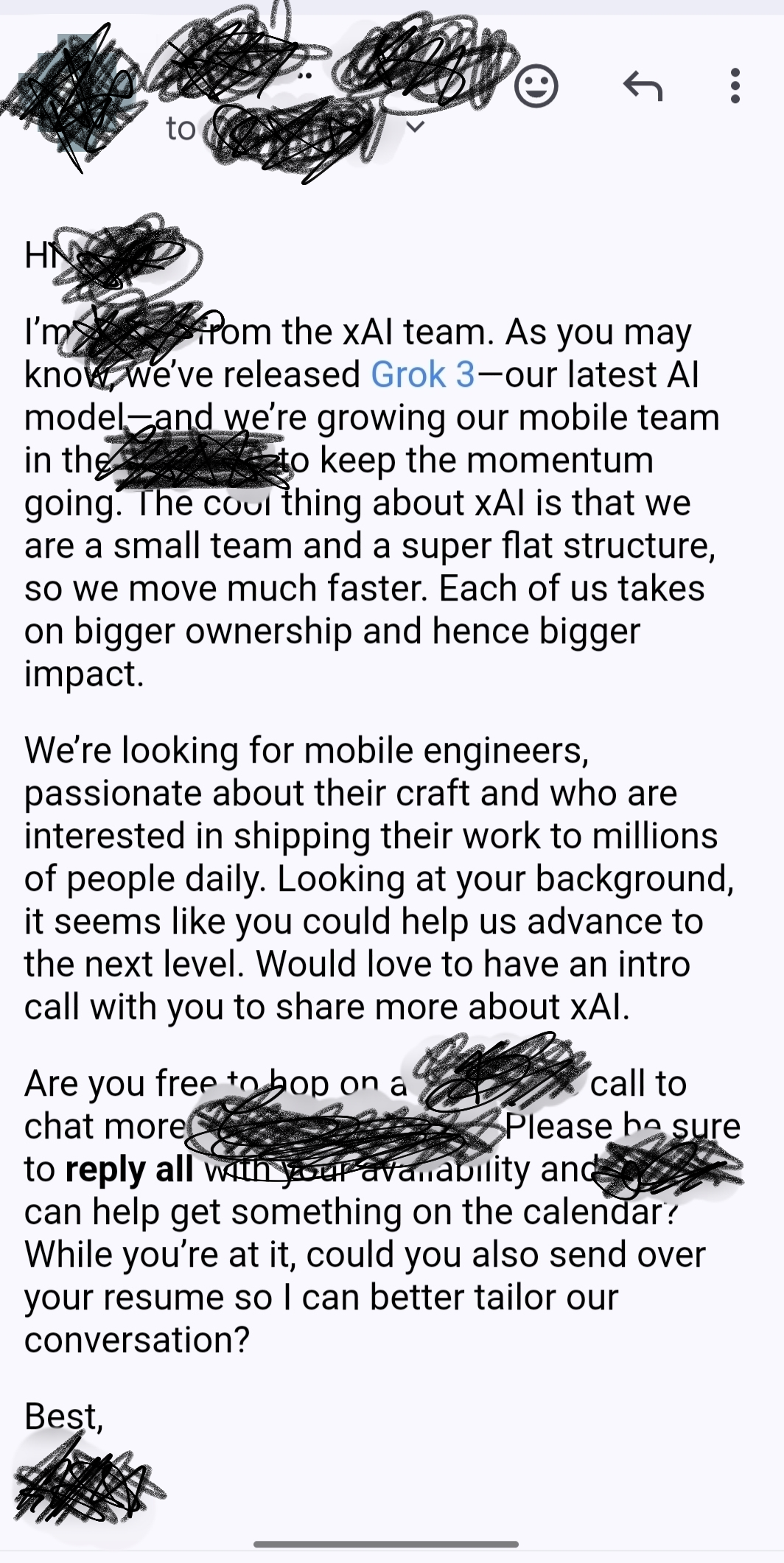784x1563 pixels.
Task: Reply to this email
Action: point(643,86)
